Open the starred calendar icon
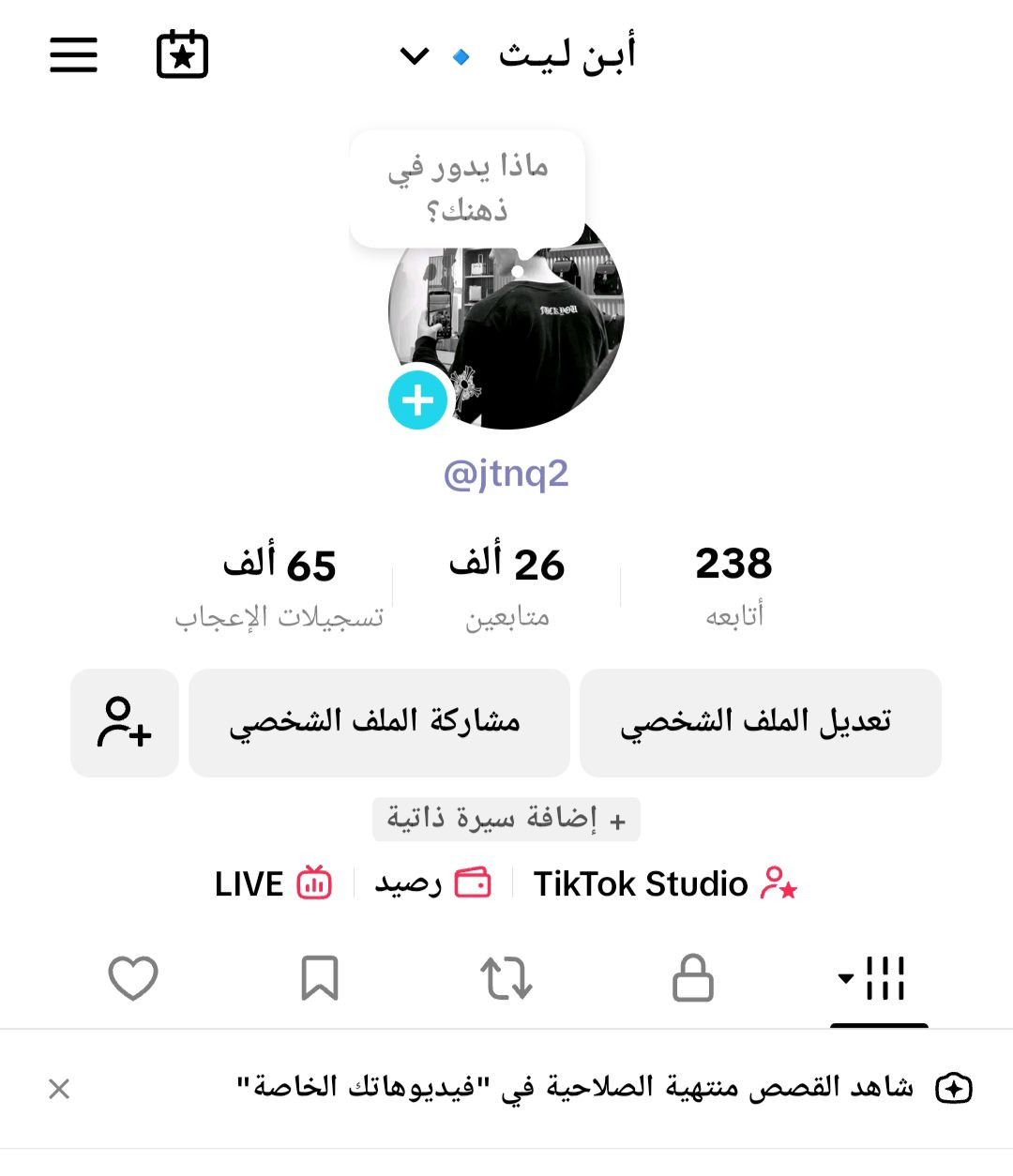1013x1176 pixels. point(182,54)
